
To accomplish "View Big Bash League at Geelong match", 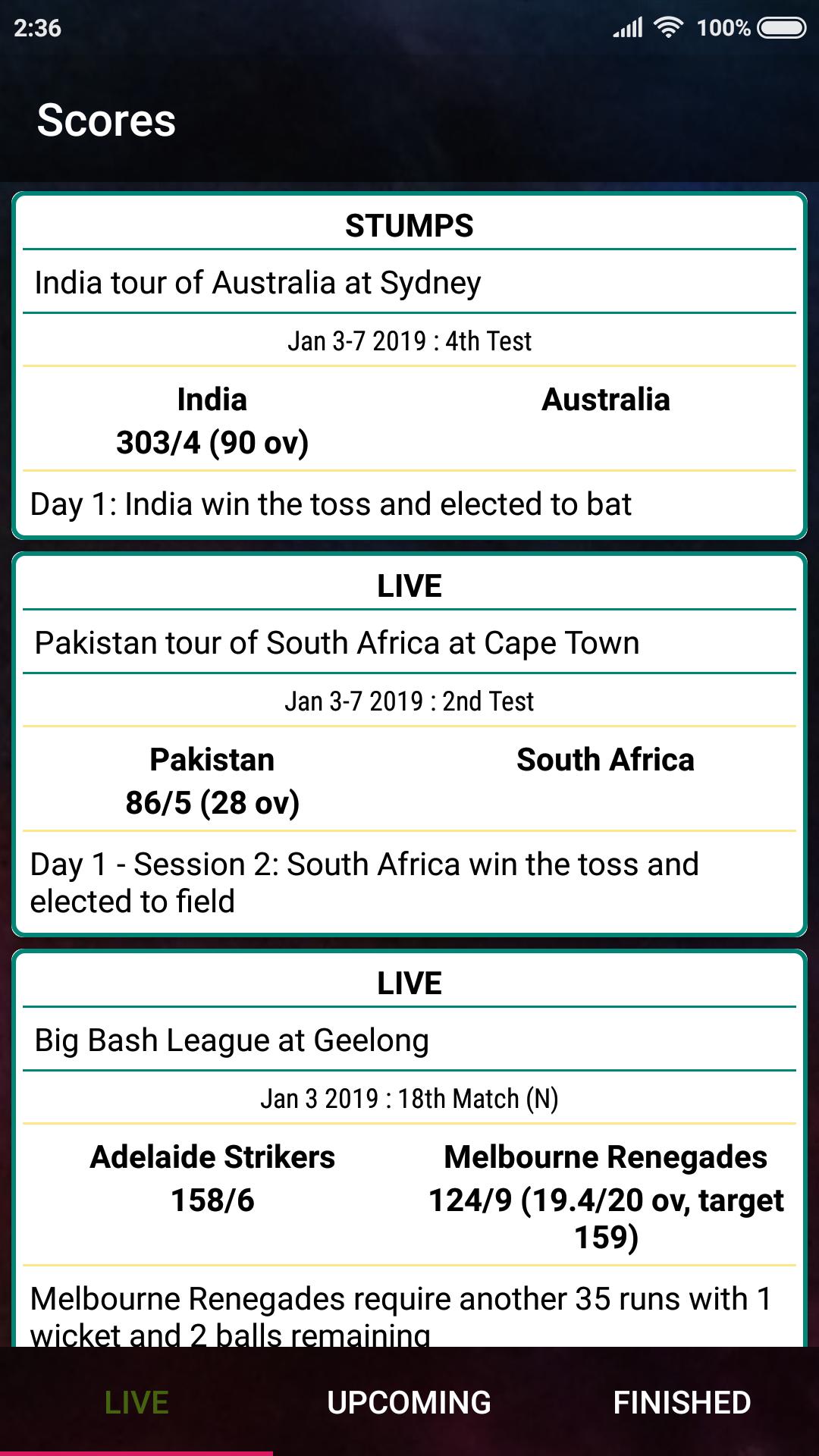I will click(409, 1145).
